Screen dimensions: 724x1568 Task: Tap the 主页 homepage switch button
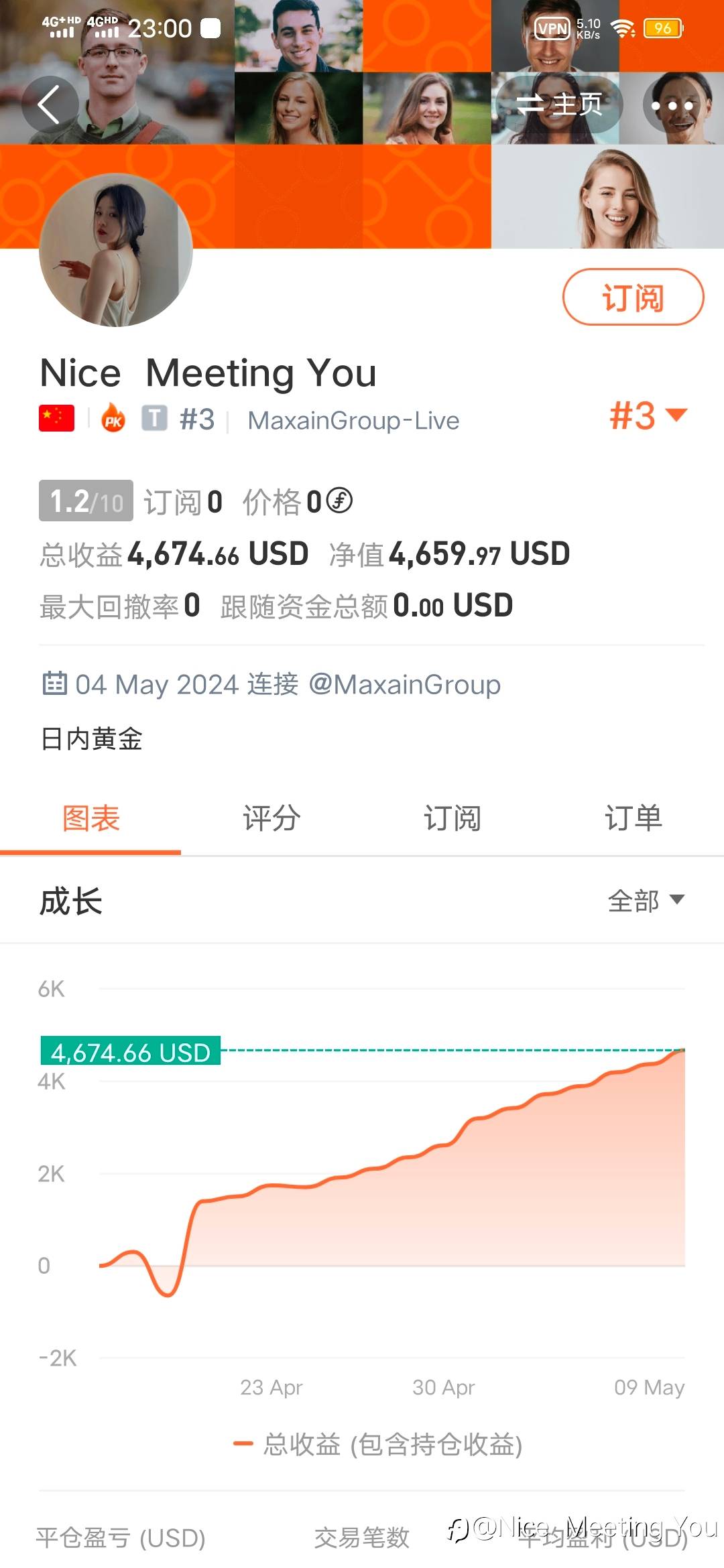pos(558,105)
